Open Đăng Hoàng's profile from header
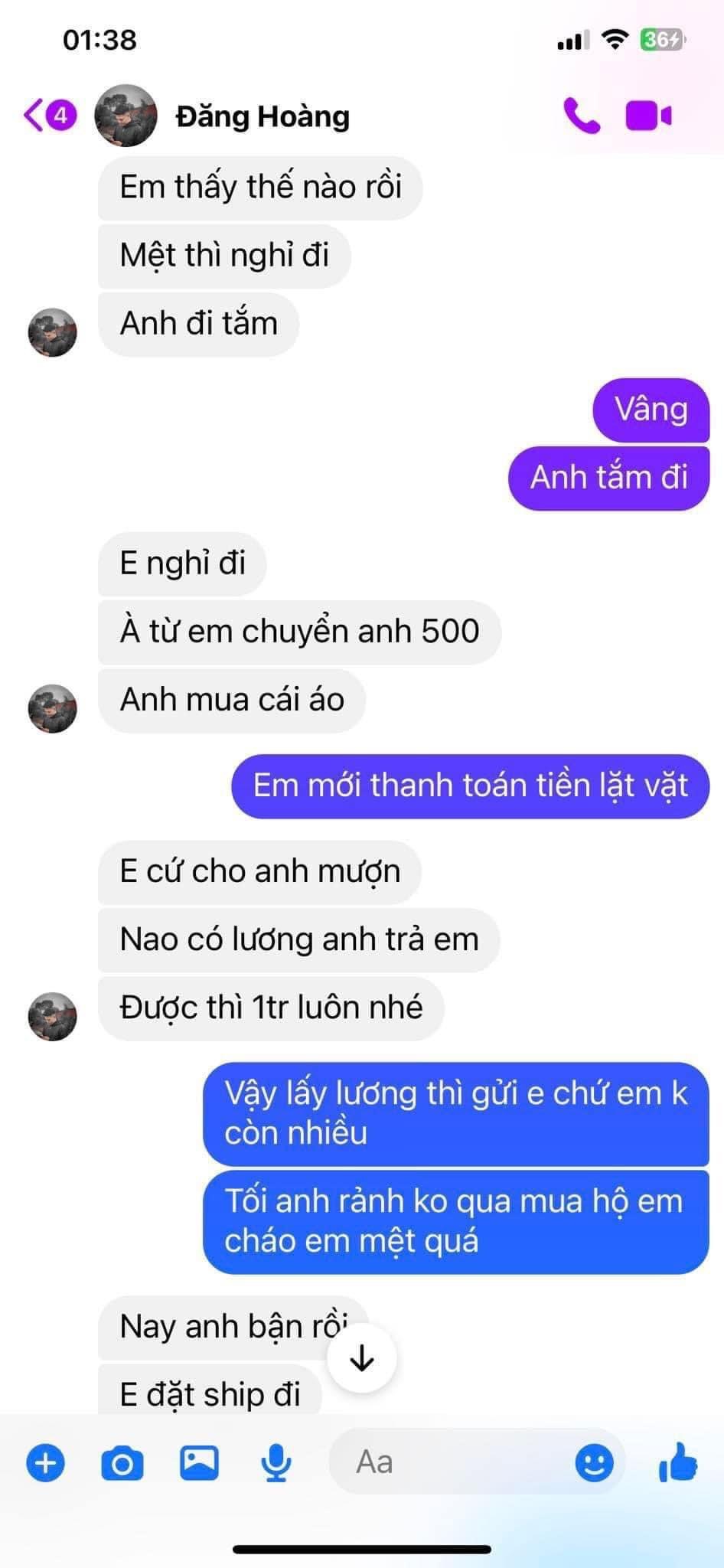The width and height of the screenshot is (724, 1568). point(262,117)
